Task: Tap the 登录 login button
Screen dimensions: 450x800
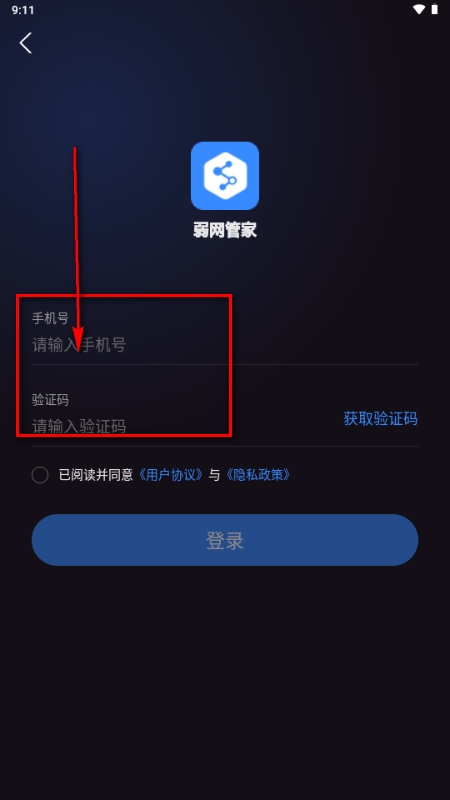Action: 224,540
